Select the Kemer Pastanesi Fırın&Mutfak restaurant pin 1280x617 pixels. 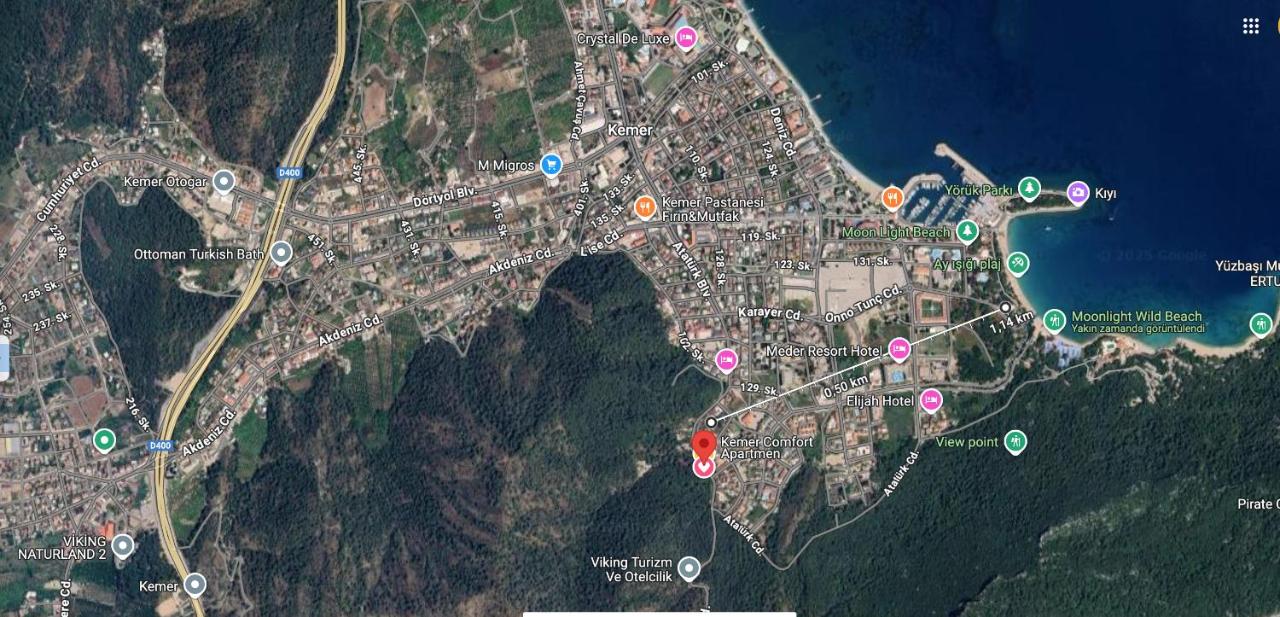pyautogui.click(x=645, y=208)
